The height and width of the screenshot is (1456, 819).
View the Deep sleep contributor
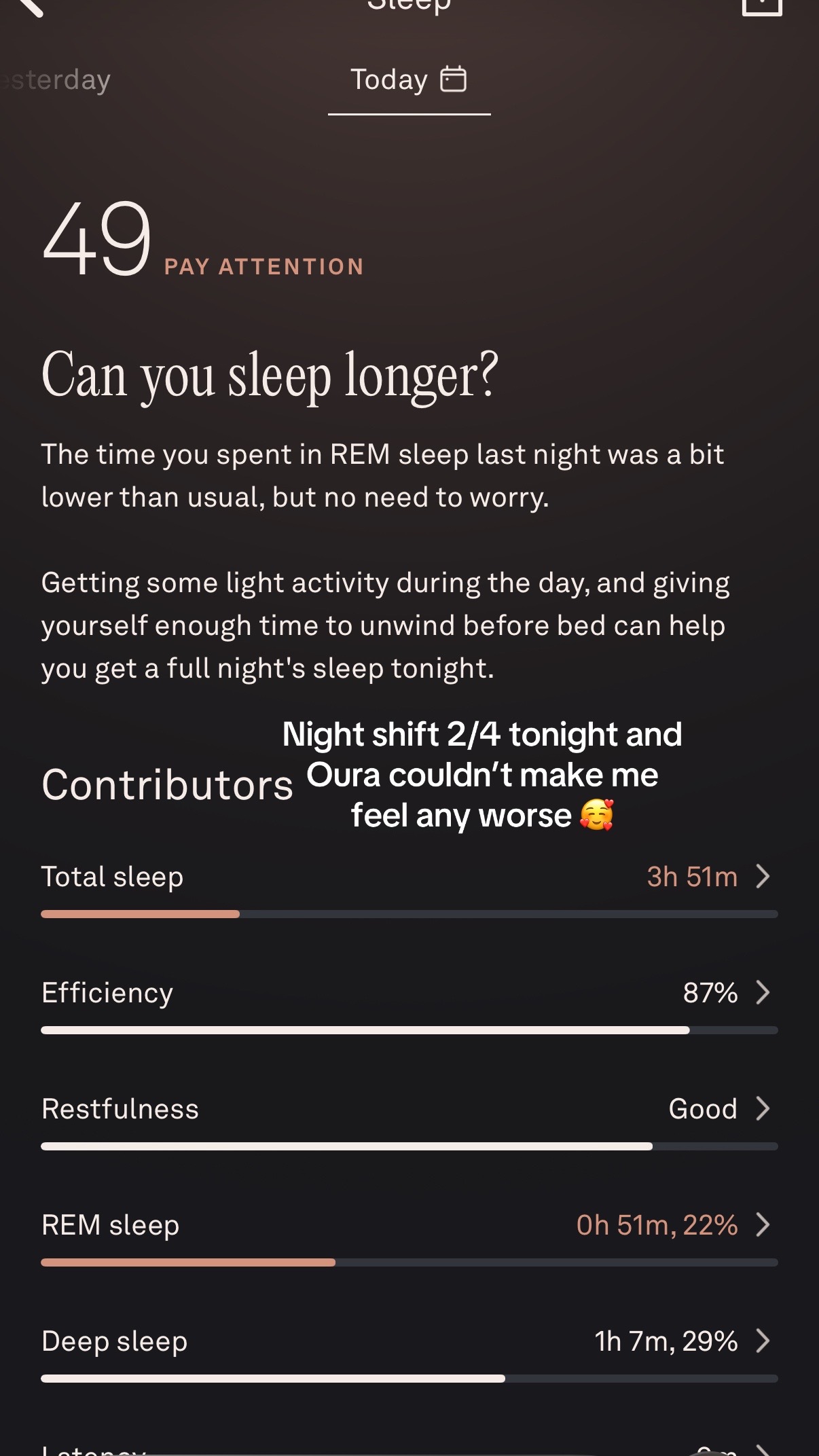pyautogui.click(x=409, y=1354)
